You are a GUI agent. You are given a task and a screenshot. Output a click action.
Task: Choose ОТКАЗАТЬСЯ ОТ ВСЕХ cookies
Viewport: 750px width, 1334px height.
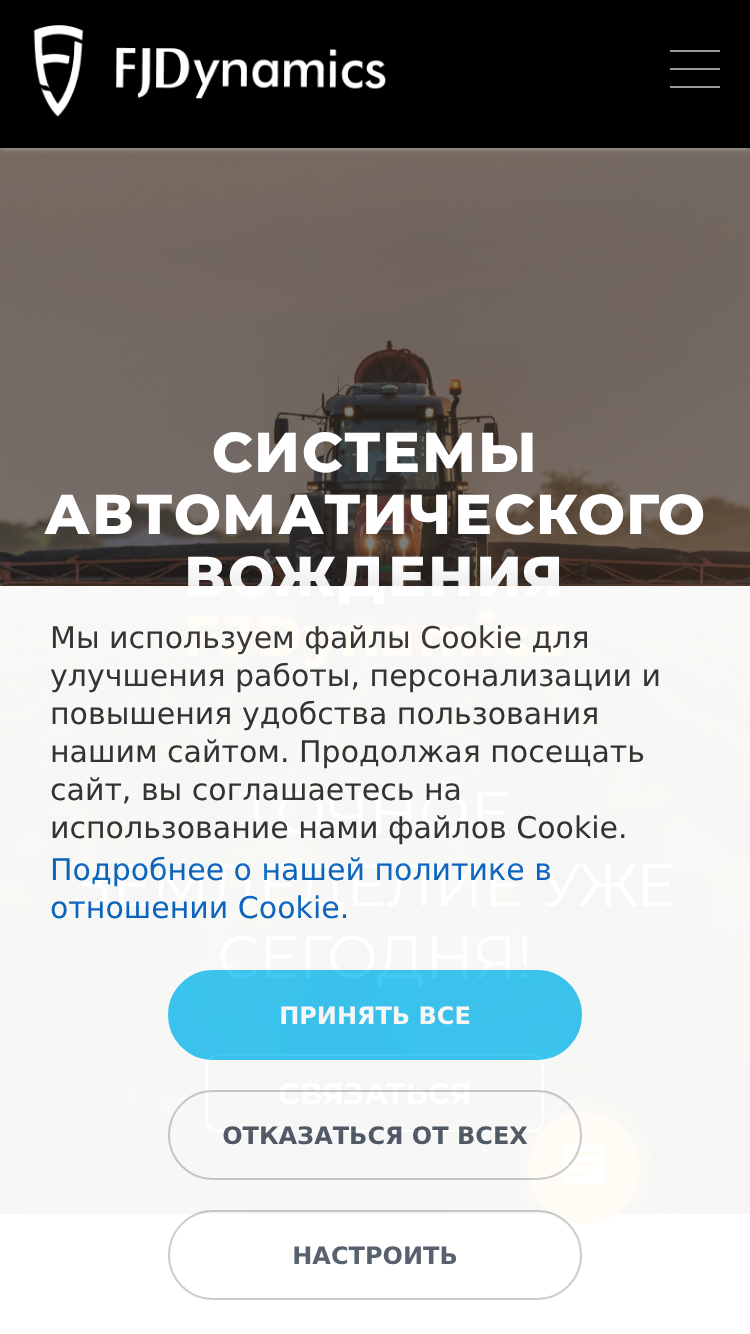coord(375,1135)
